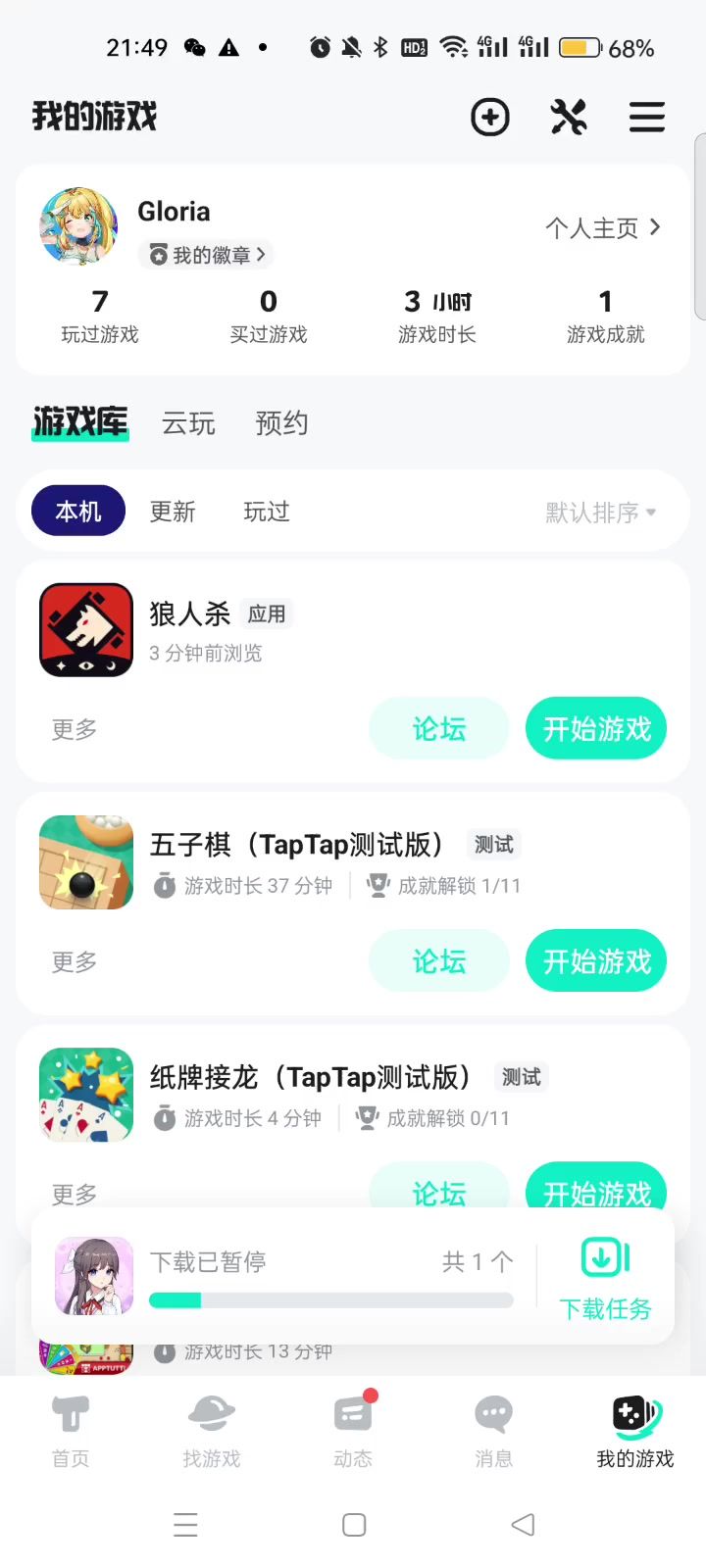Switch to the 预约 tab
This screenshot has width=706, height=1568.
coord(281,423)
